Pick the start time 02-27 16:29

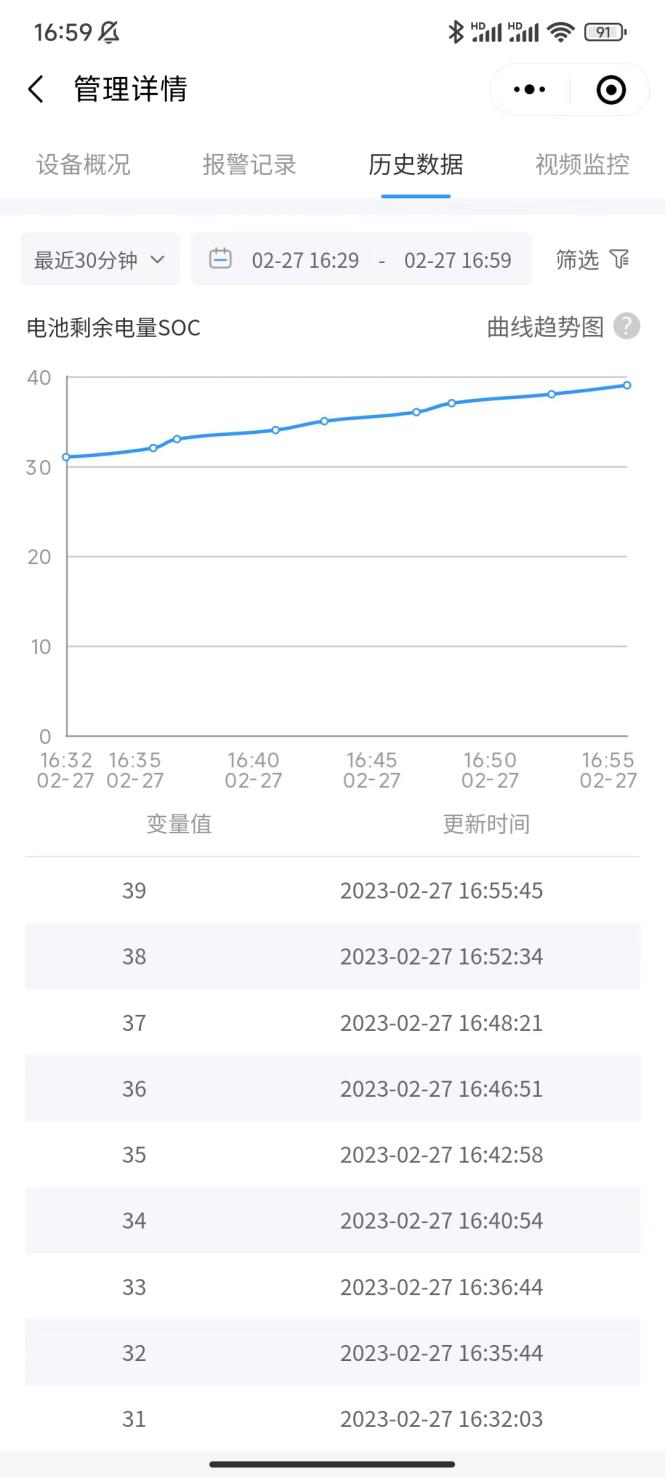click(305, 260)
